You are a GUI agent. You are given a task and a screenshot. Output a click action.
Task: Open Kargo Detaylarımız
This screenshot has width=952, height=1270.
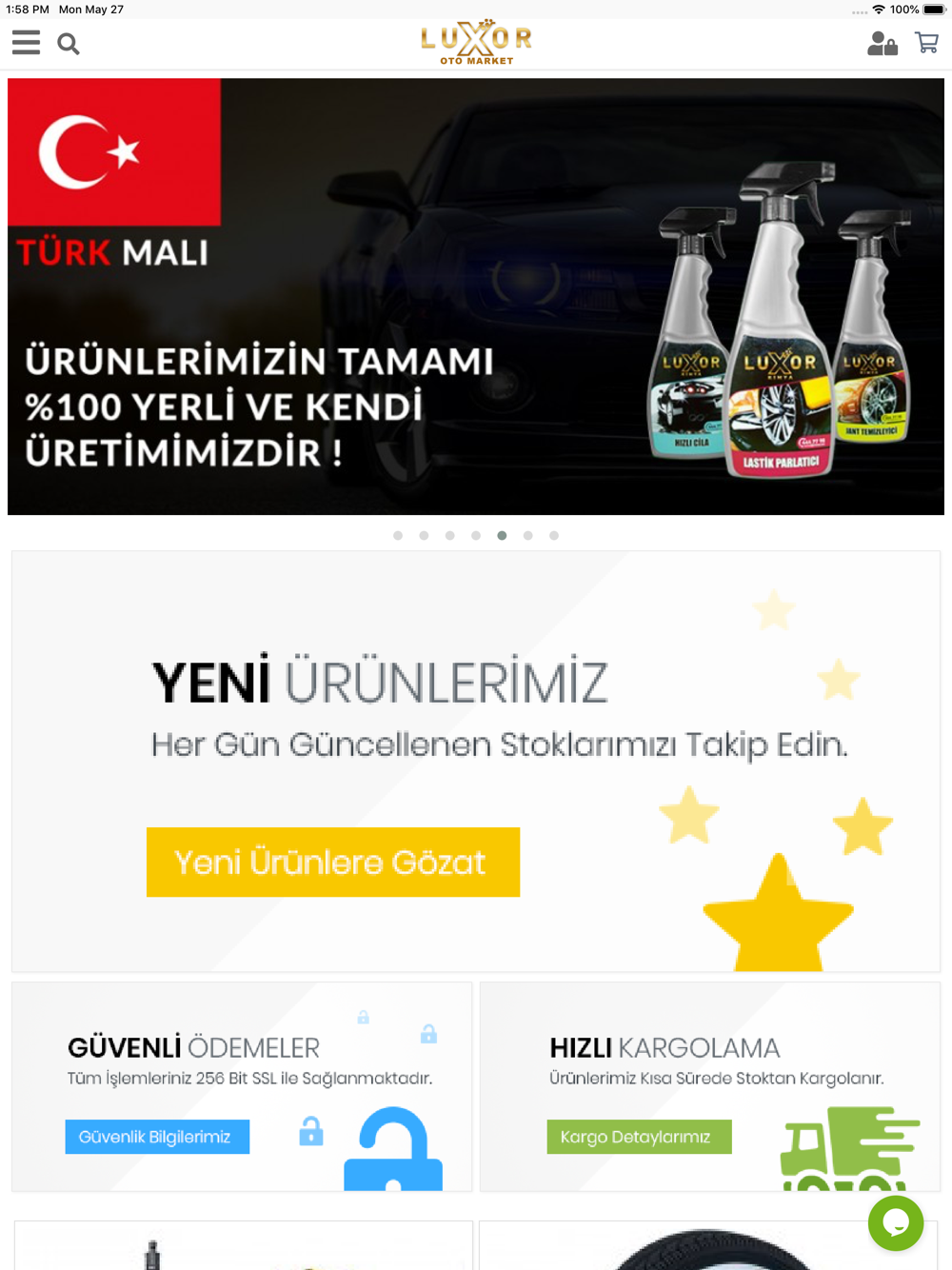click(x=639, y=1137)
